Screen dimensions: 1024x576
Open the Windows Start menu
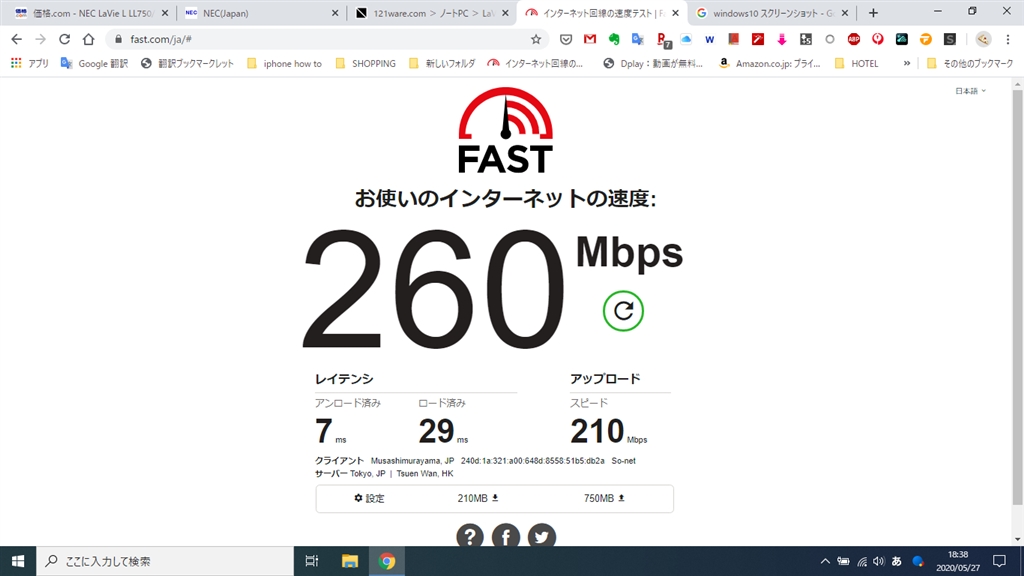tap(18, 560)
